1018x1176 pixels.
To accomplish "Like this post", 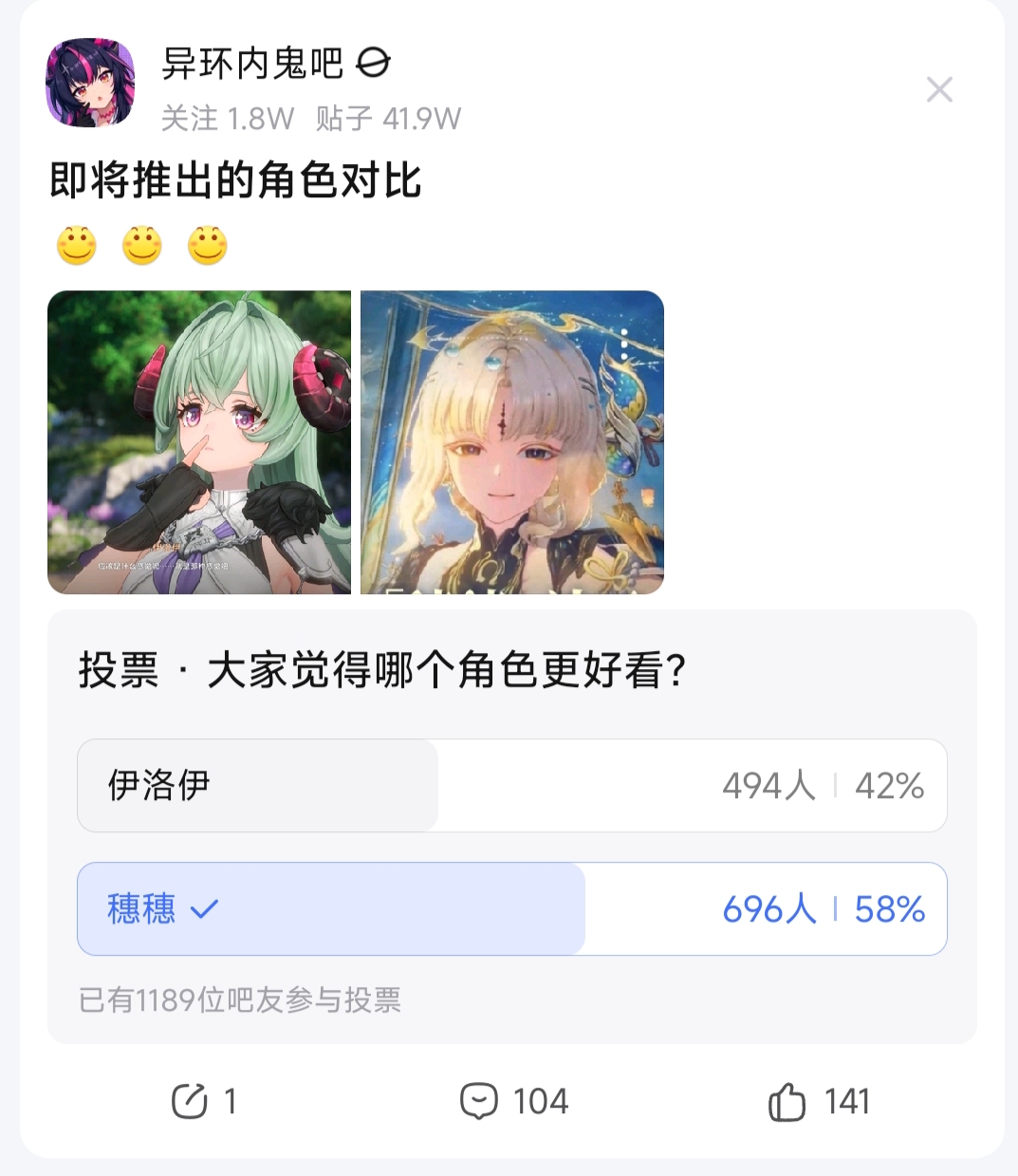I will tap(819, 1102).
